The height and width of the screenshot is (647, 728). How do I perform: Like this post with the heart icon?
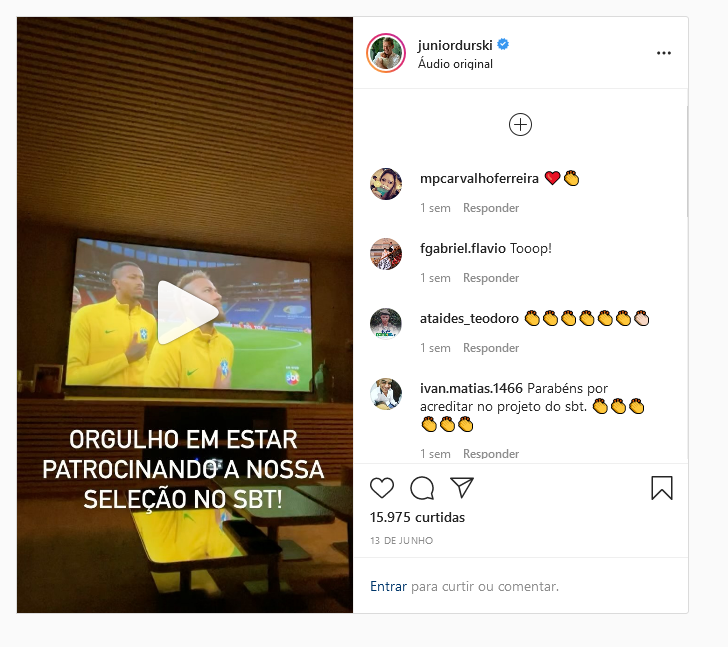point(382,488)
